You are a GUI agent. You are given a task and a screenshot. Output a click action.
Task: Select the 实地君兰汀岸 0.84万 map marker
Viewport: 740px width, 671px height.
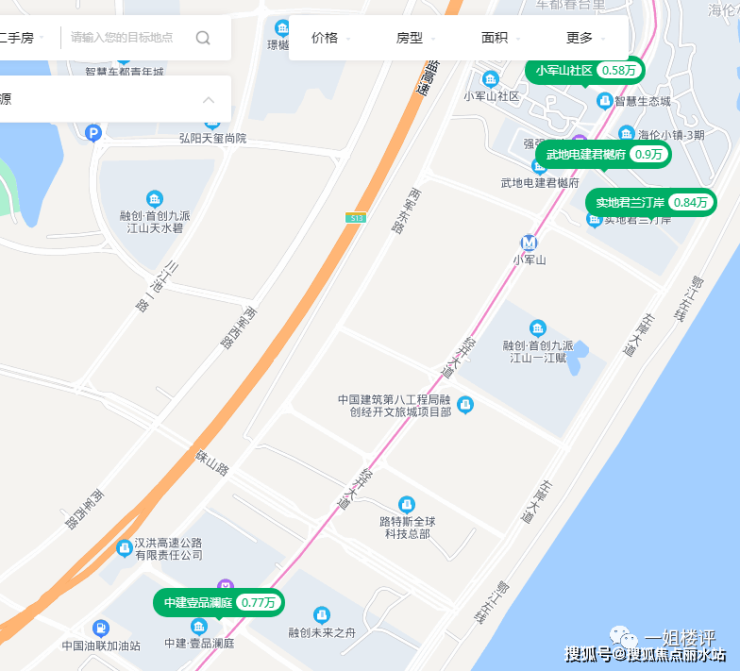650,201
